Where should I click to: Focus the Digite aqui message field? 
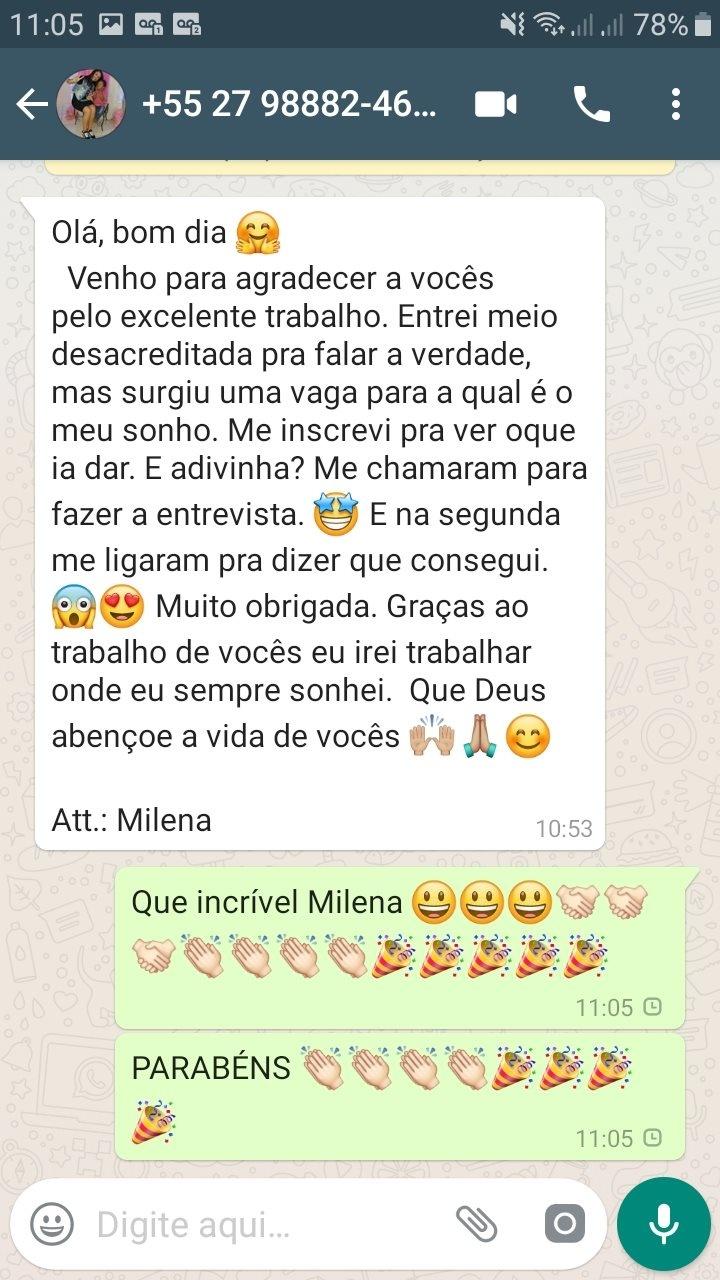point(260,1223)
